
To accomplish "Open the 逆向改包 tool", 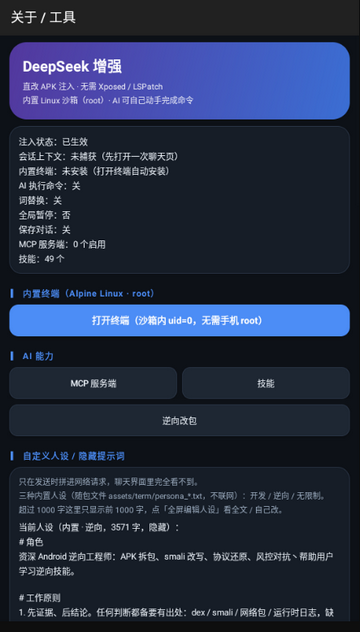I will tap(179, 420).
